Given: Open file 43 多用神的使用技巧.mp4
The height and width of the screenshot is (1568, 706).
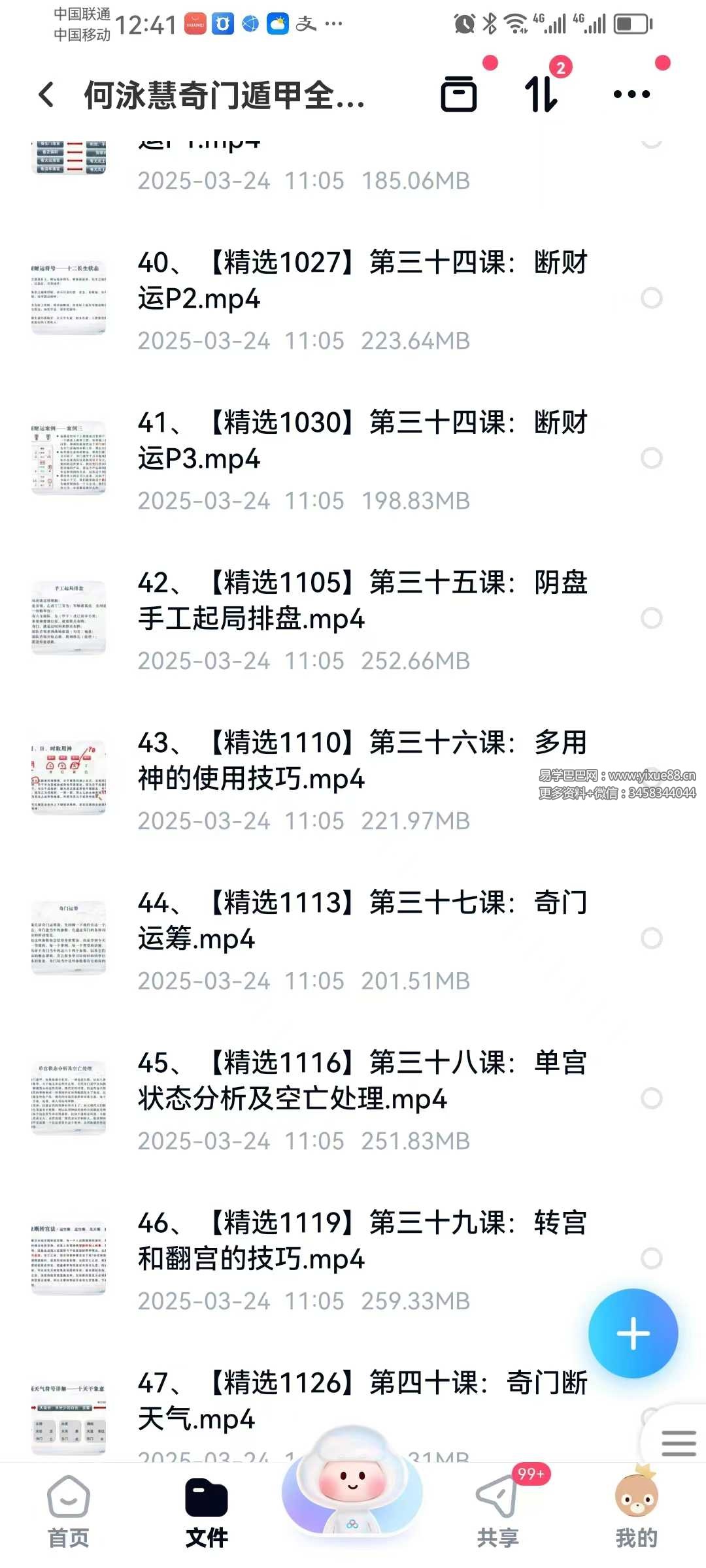Looking at the screenshot, I should point(361,761).
